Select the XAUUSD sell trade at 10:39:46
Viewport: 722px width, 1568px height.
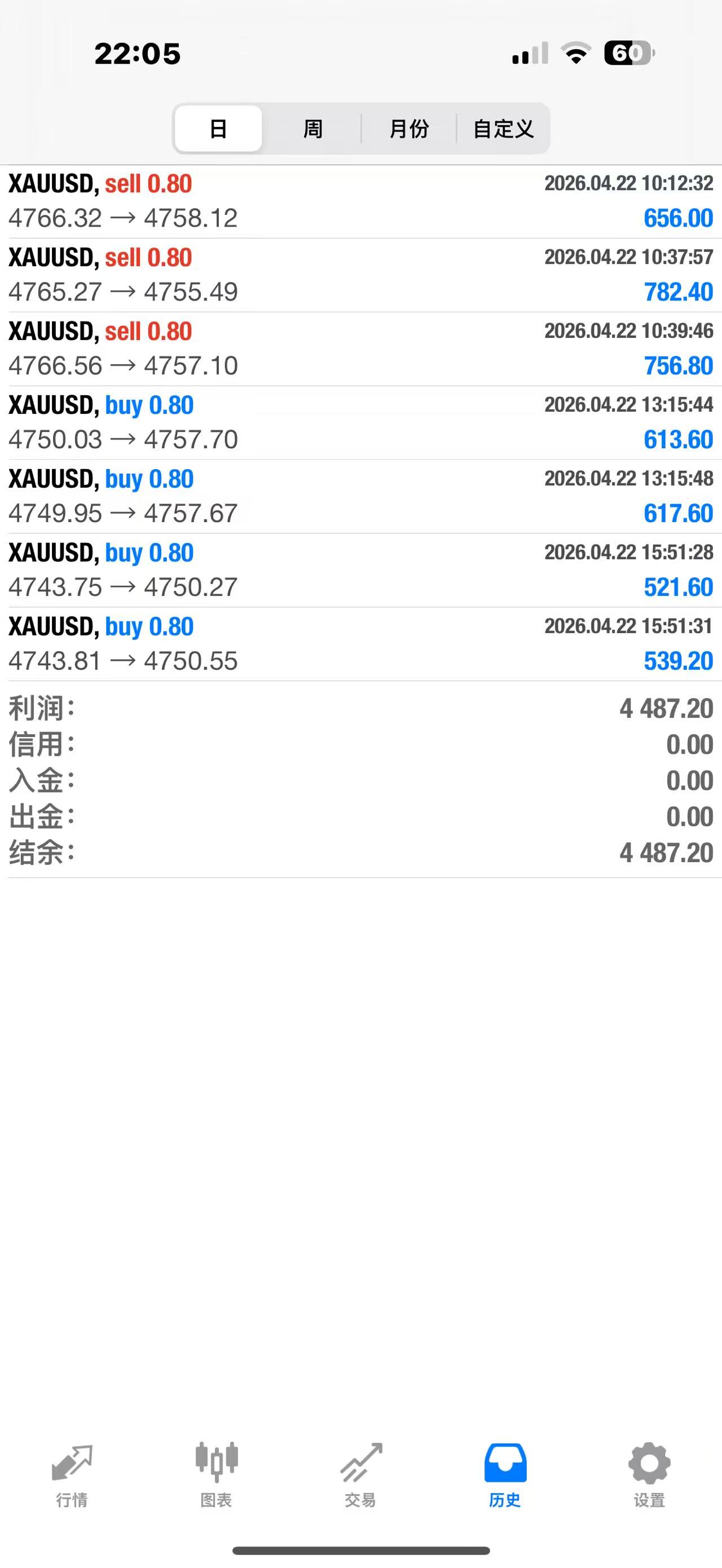361,348
